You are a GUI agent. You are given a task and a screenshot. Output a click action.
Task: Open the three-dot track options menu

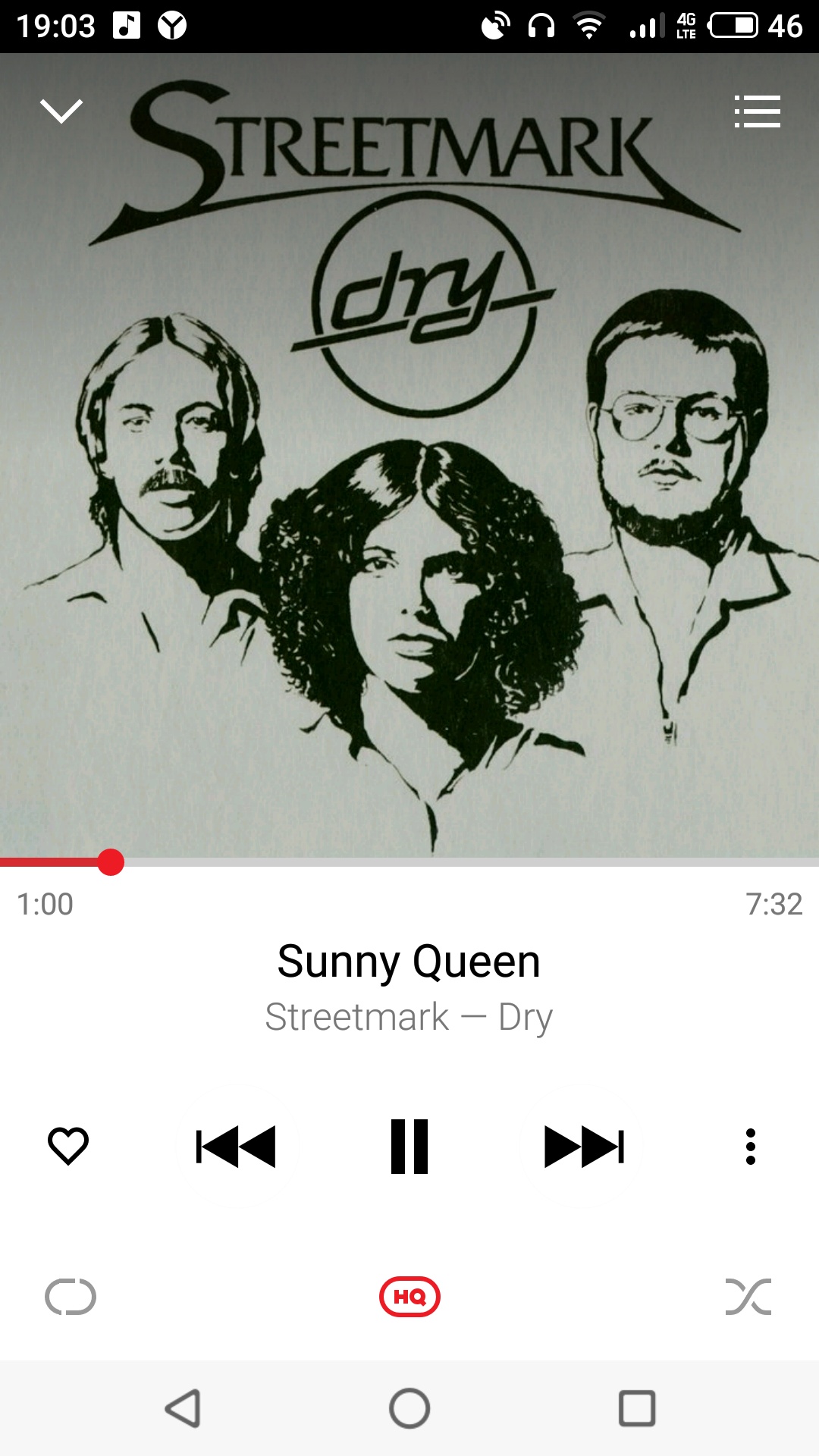coord(751,1146)
